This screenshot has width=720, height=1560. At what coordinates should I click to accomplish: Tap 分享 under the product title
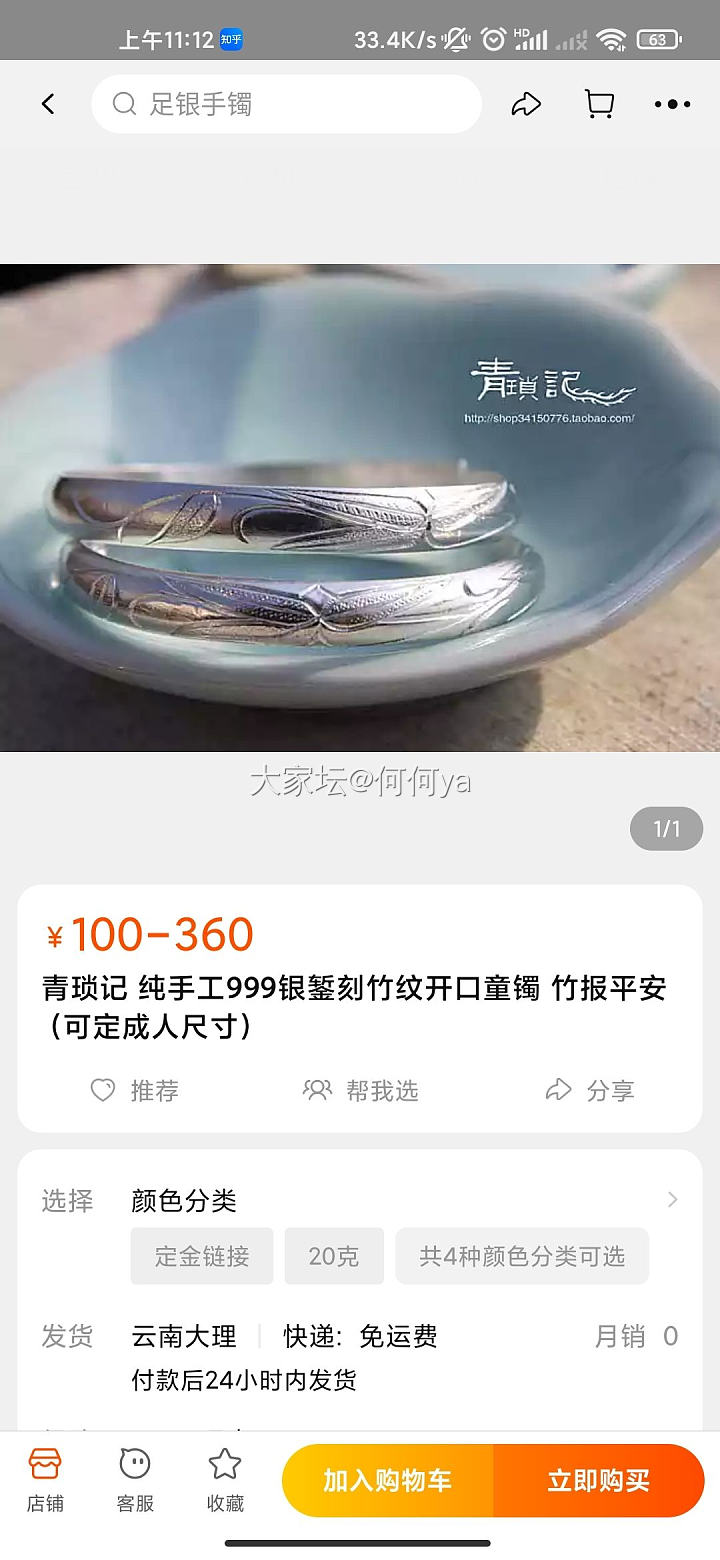590,1090
